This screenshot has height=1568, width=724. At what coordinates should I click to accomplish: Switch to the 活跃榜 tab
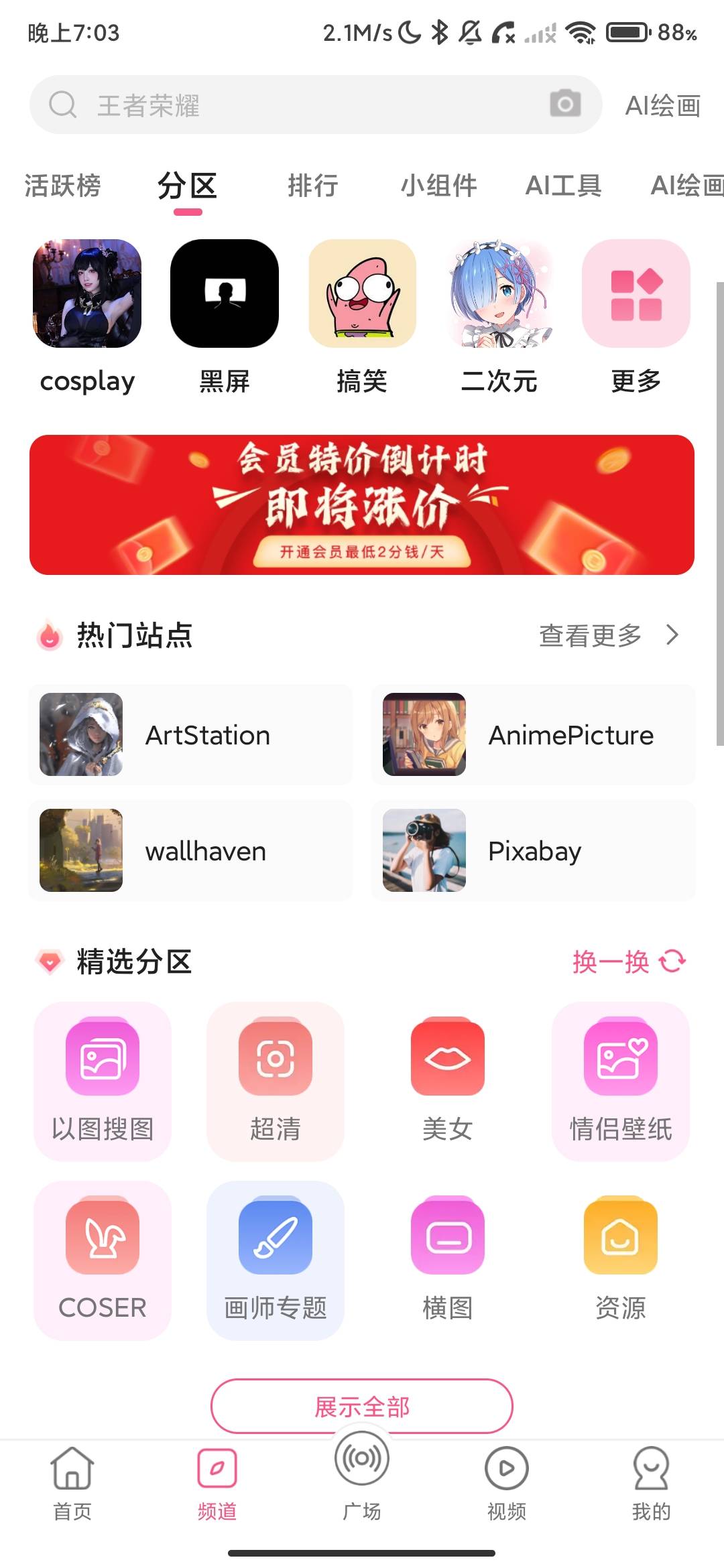click(x=62, y=186)
